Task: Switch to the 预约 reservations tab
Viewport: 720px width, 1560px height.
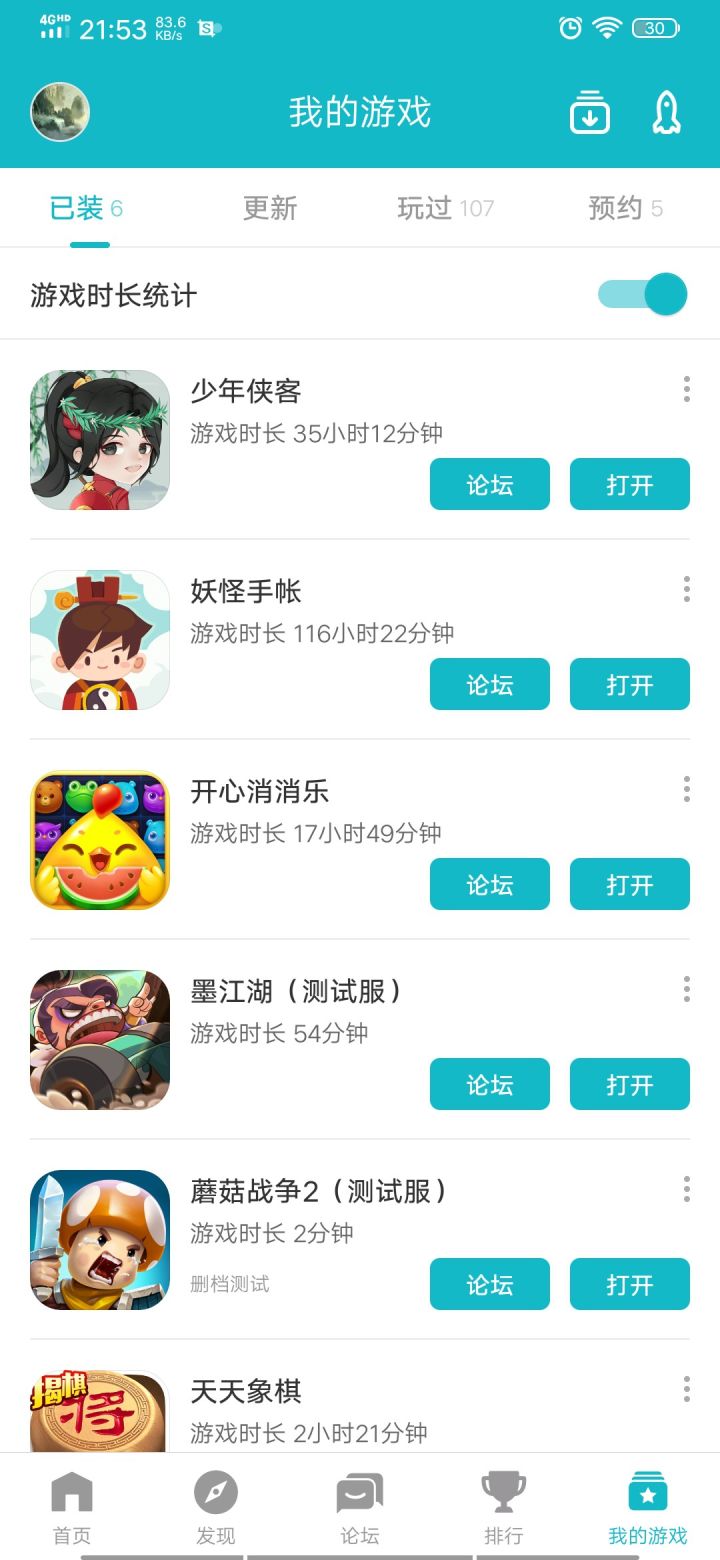Action: point(622,207)
